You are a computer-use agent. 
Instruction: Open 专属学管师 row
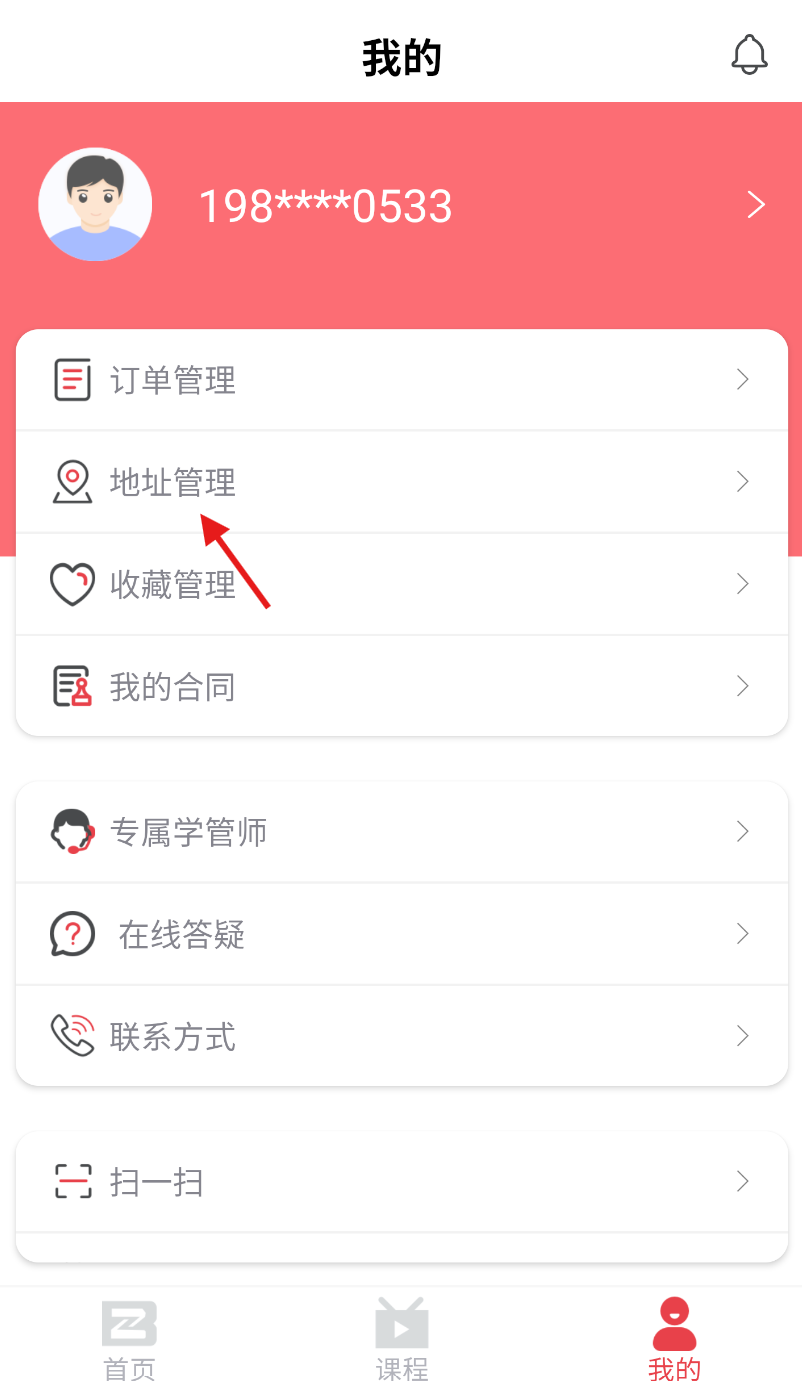(x=400, y=832)
